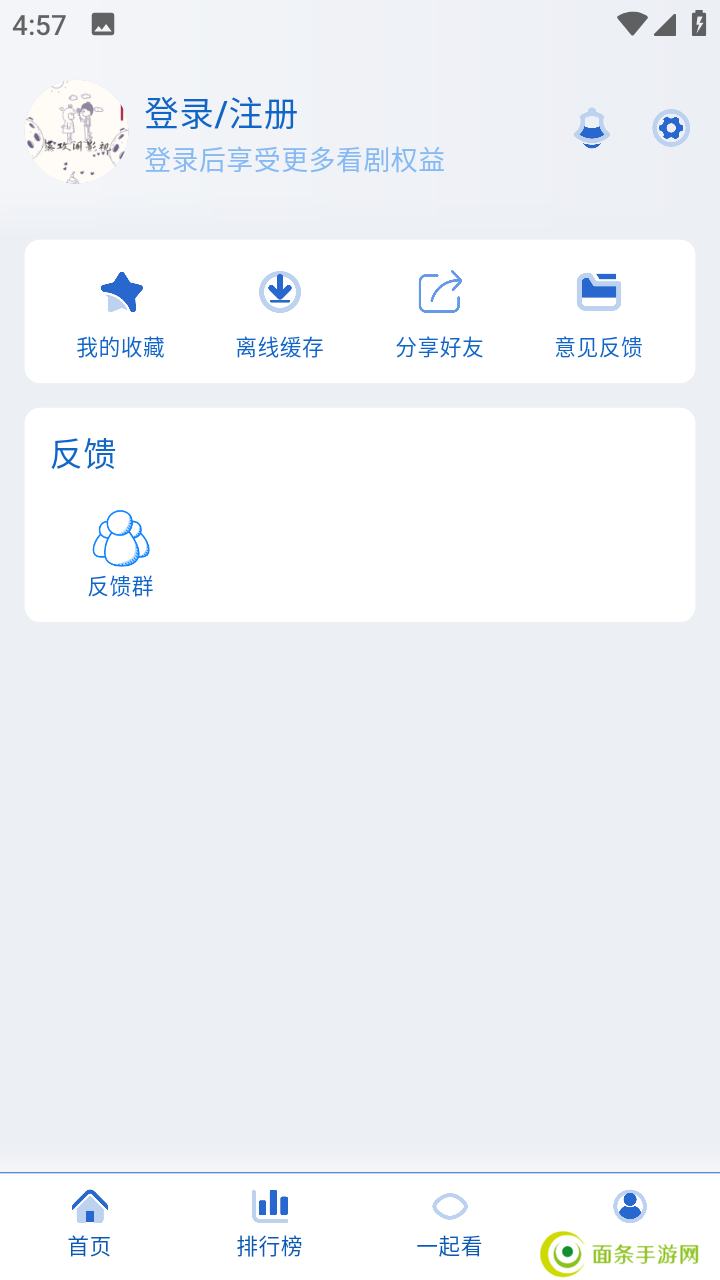The height and width of the screenshot is (1280, 720).
Task: Join the 反馈群 feedback group
Action: [120, 550]
